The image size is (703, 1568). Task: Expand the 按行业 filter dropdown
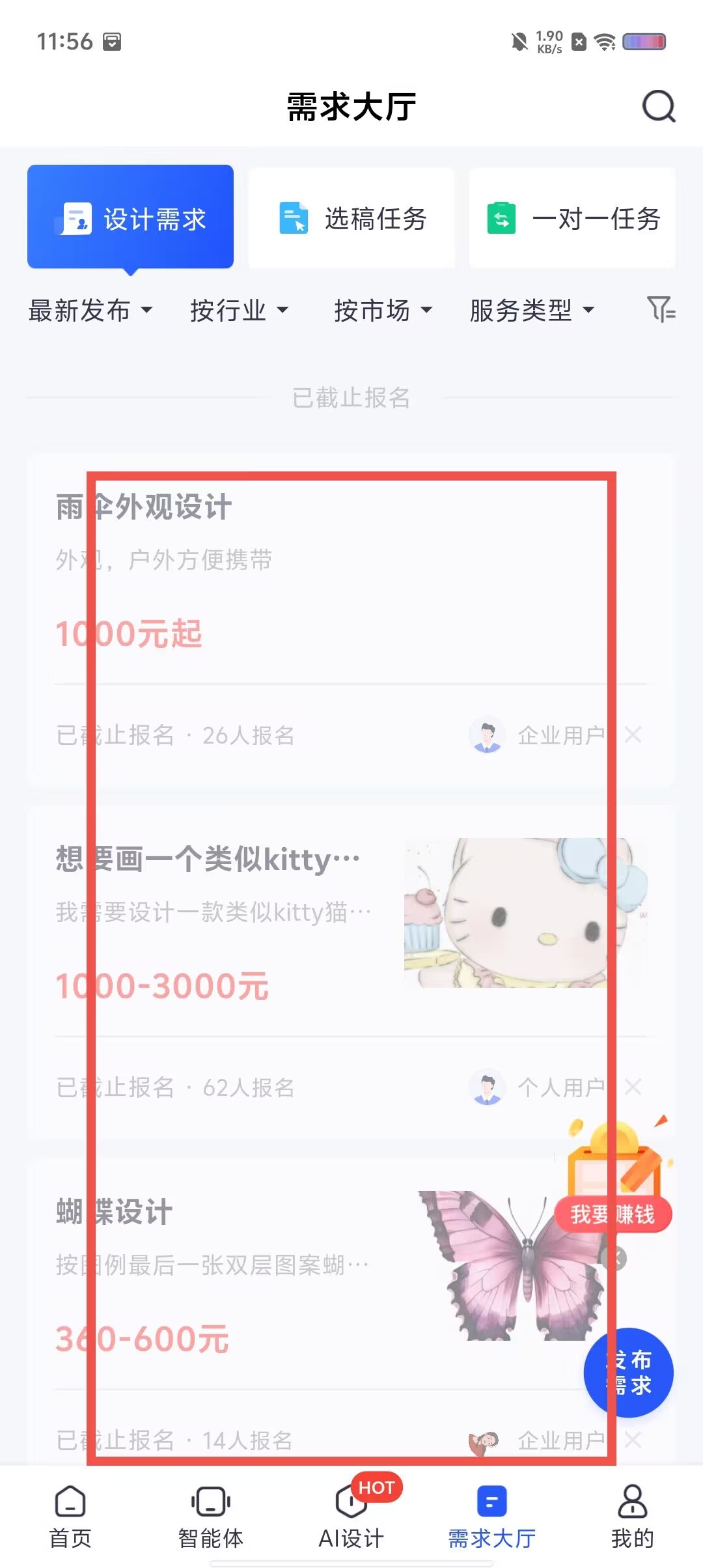pos(239,310)
